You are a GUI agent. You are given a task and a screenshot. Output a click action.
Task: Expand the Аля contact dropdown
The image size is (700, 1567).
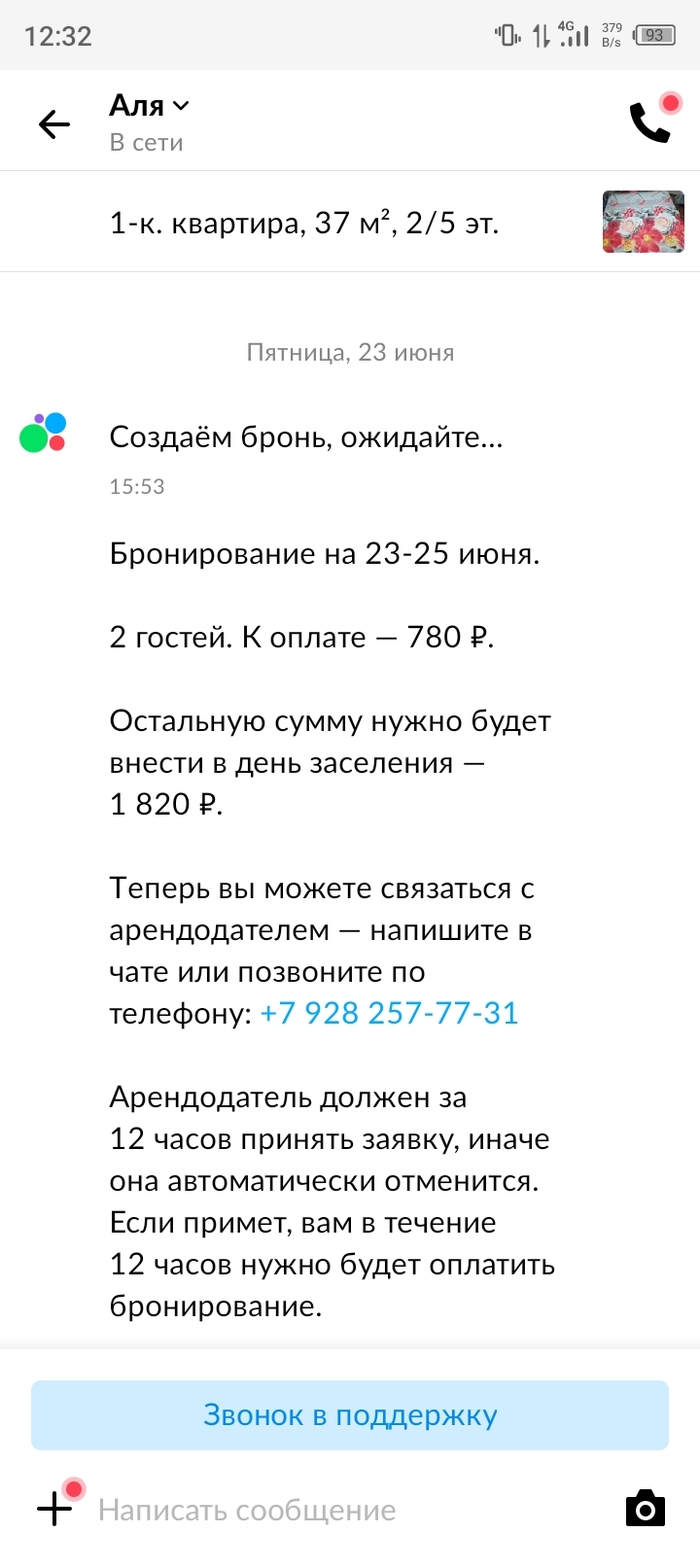[x=181, y=106]
